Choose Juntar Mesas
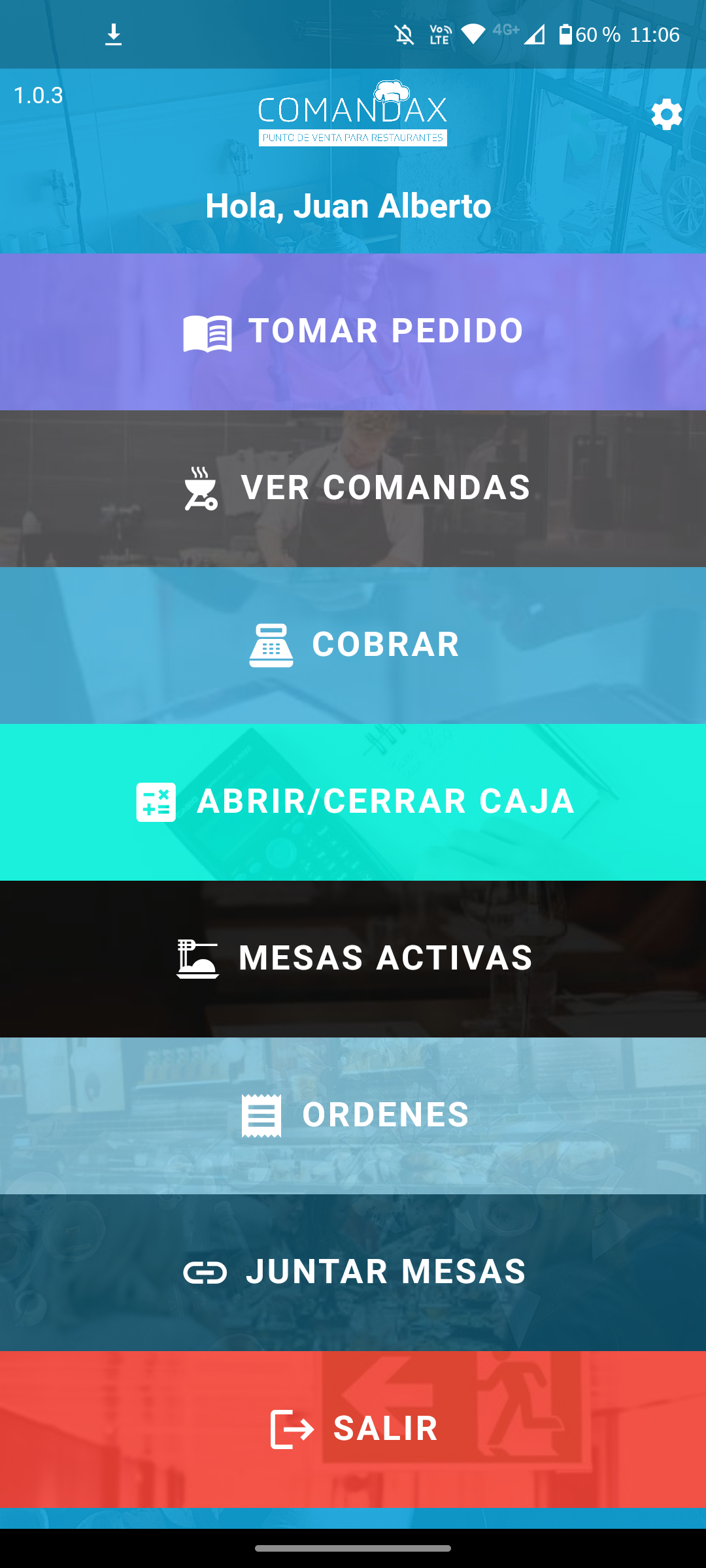The width and height of the screenshot is (706, 1568). pyautogui.click(x=353, y=1272)
